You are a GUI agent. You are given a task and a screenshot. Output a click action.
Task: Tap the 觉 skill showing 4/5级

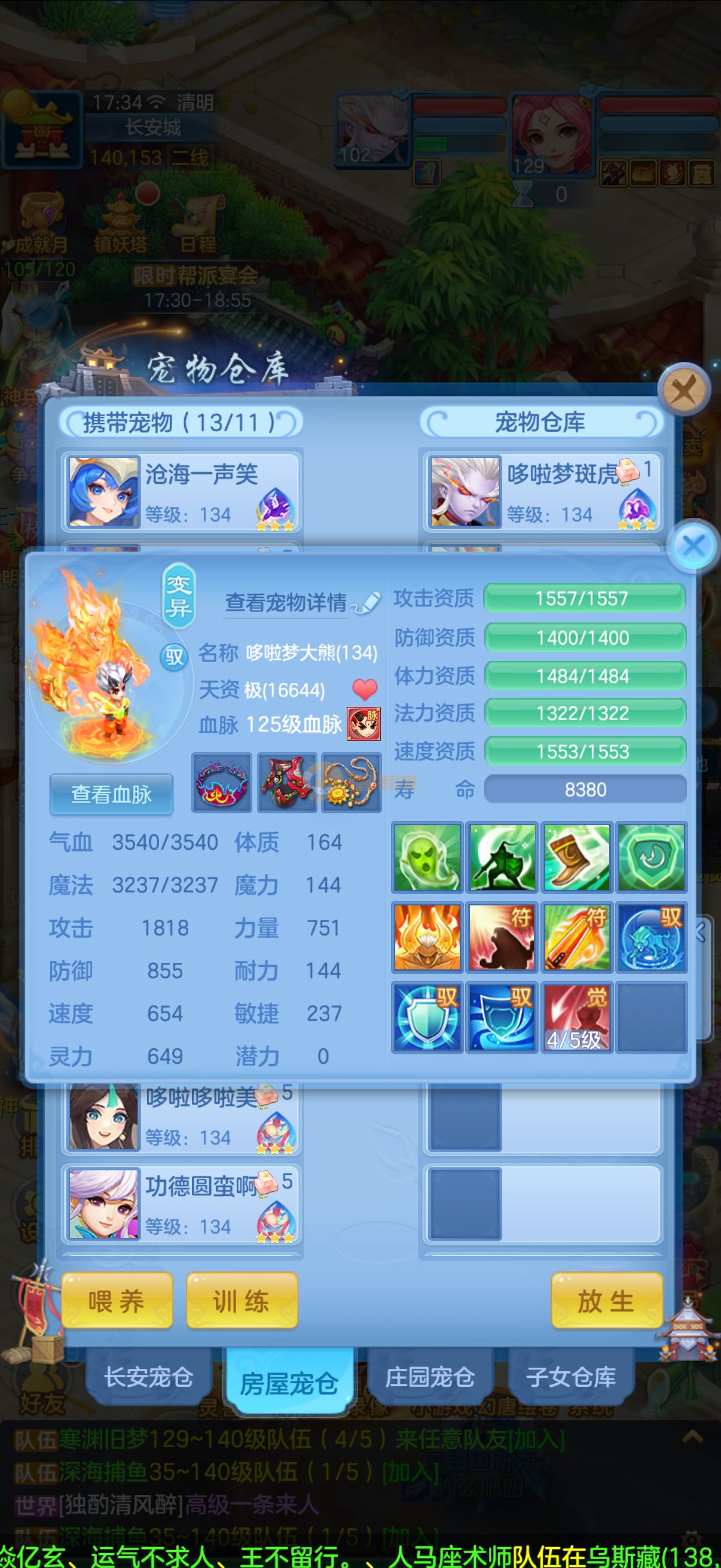coord(576,1017)
